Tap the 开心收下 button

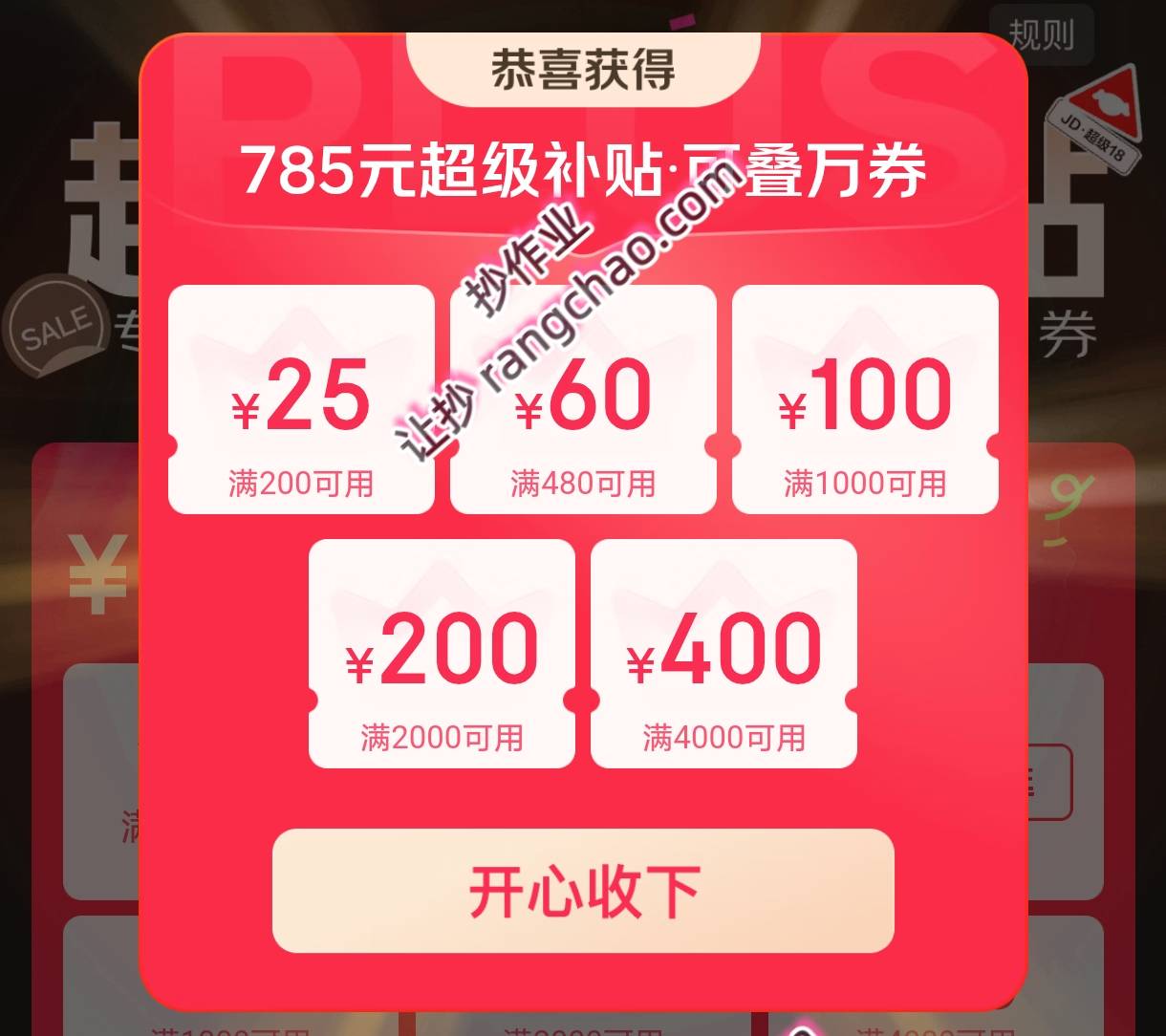583,891
